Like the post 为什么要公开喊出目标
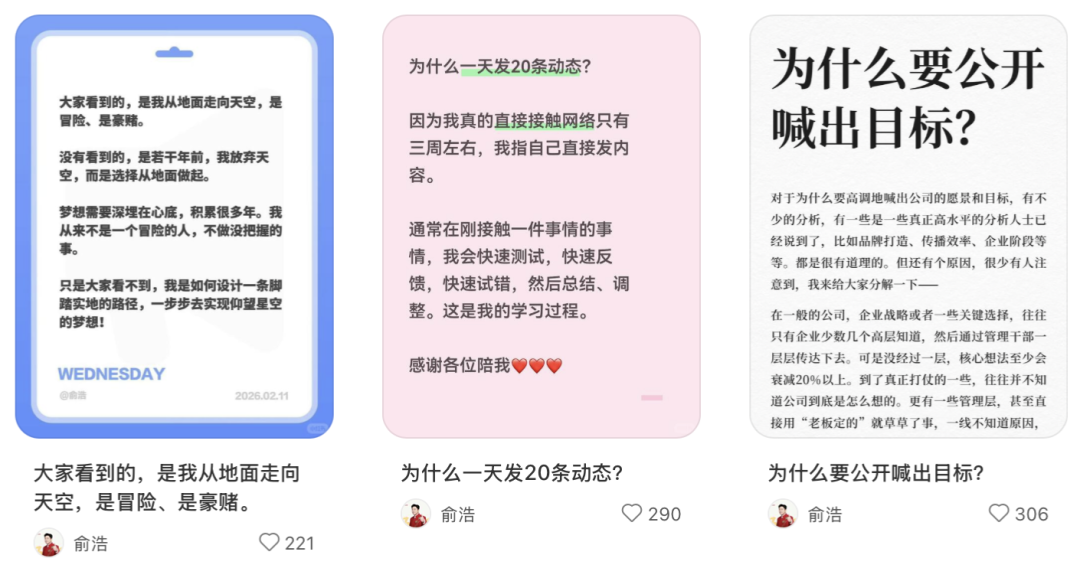1080x568 pixels. [x=999, y=514]
